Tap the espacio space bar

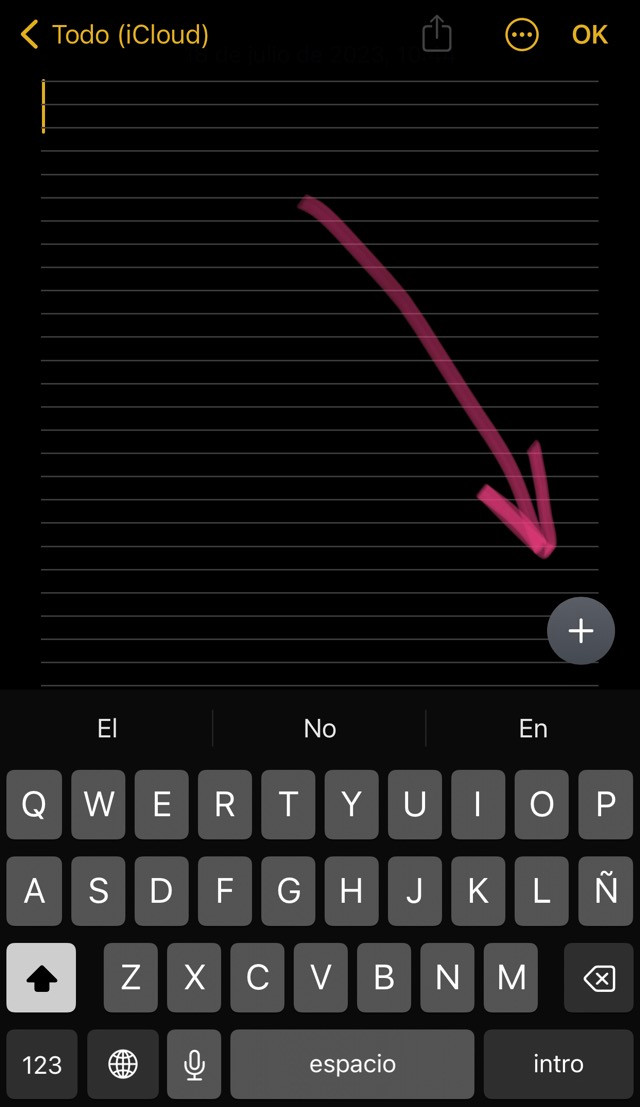[352, 1063]
